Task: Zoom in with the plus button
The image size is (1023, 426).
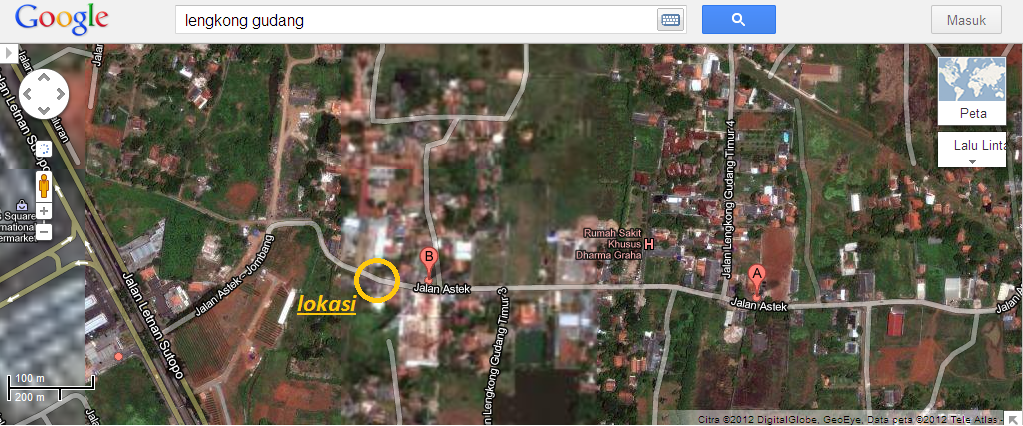Action: 44,211
